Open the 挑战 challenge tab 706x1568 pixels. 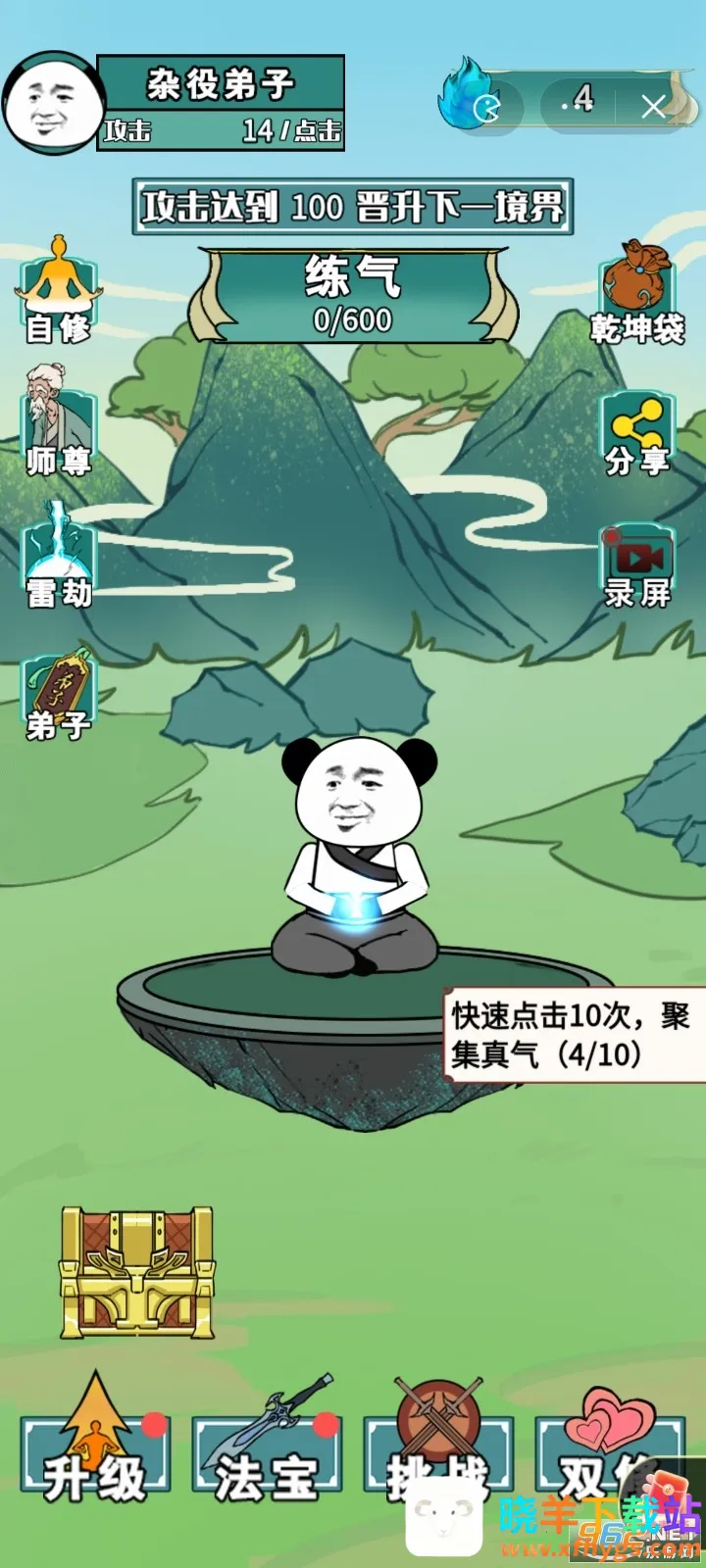[x=437, y=1450]
